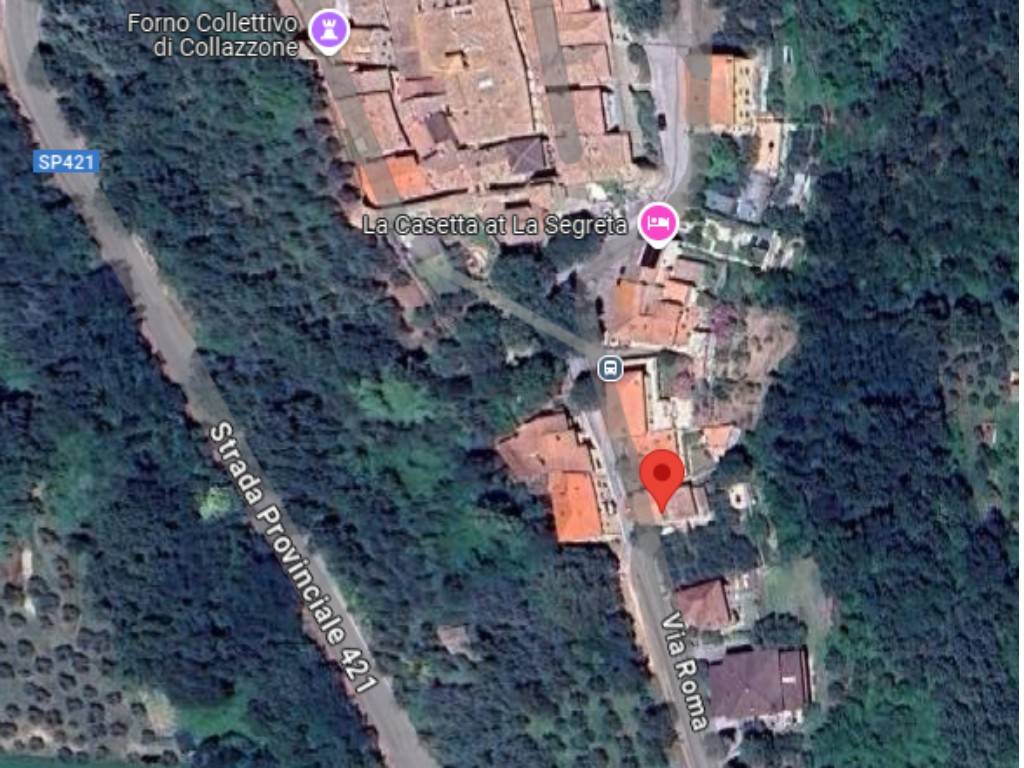Tap the red location pin near Via Roma
The height and width of the screenshot is (768, 1024).
tap(662, 478)
